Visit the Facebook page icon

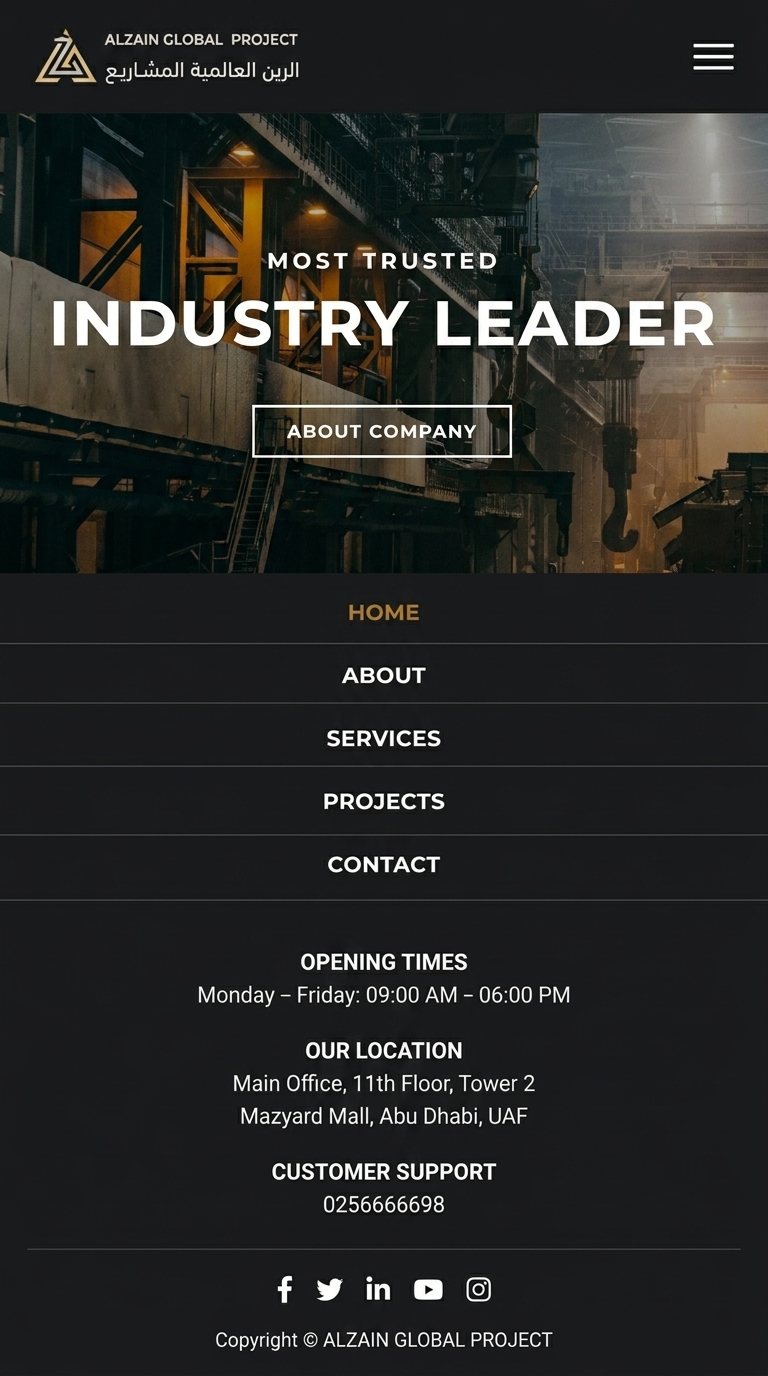(285, 1289)
